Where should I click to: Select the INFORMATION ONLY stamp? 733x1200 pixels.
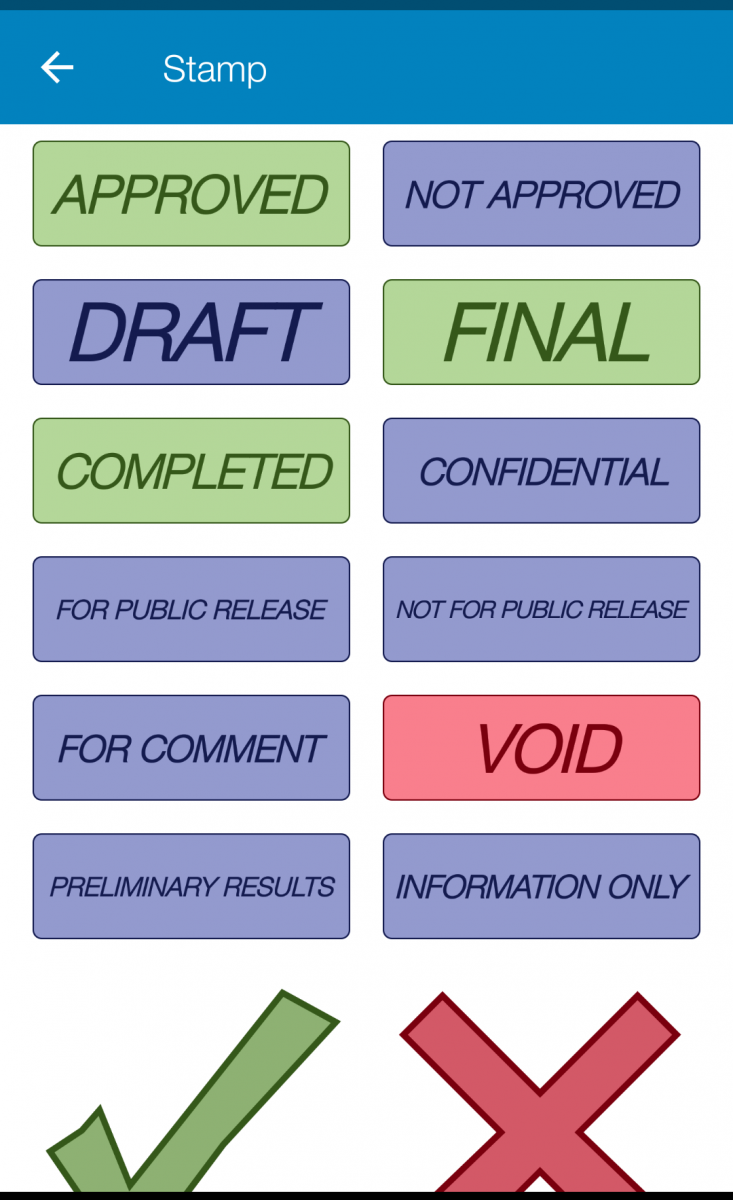541,886
